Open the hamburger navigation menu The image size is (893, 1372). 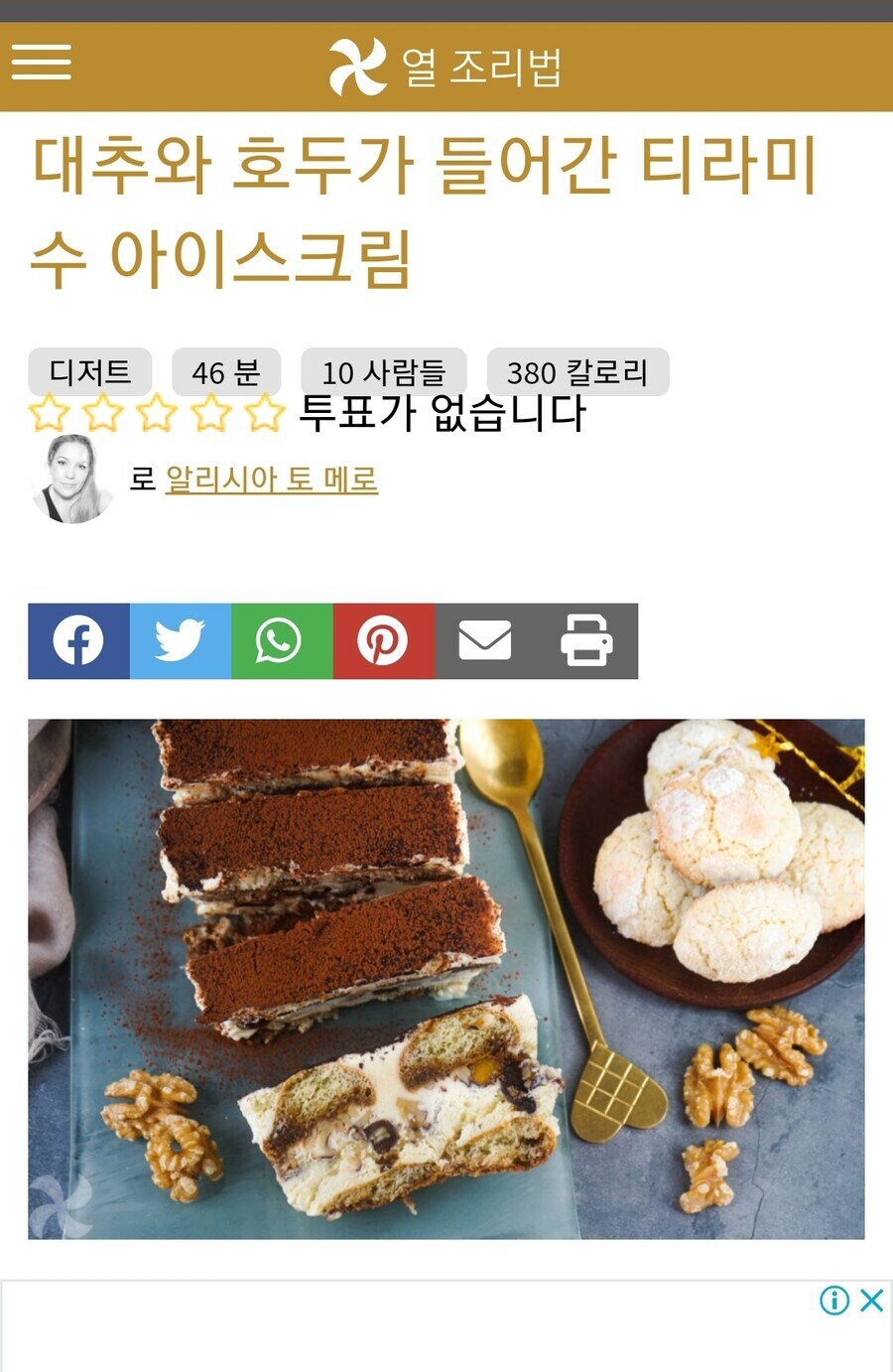tap(43, 63)
